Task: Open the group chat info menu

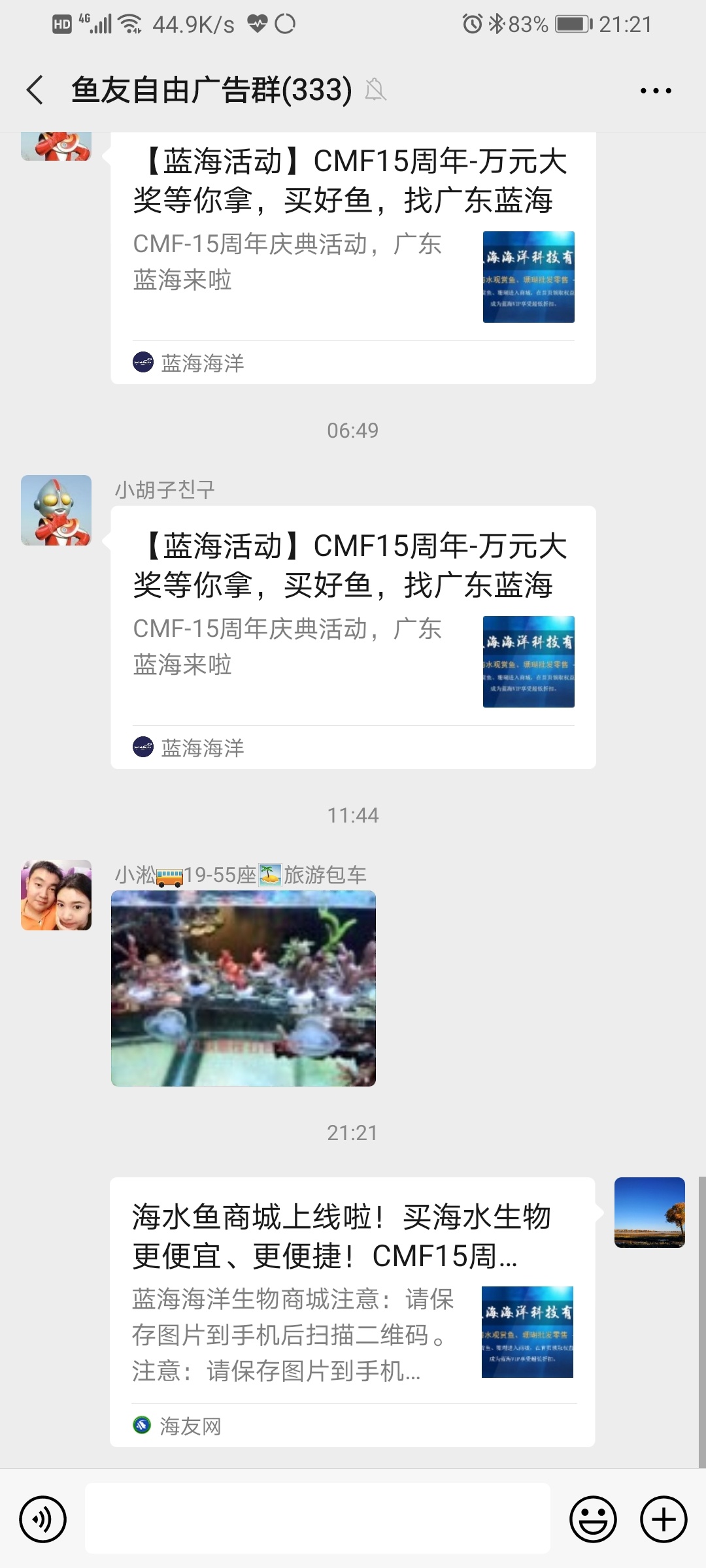Action: [655, 91]
